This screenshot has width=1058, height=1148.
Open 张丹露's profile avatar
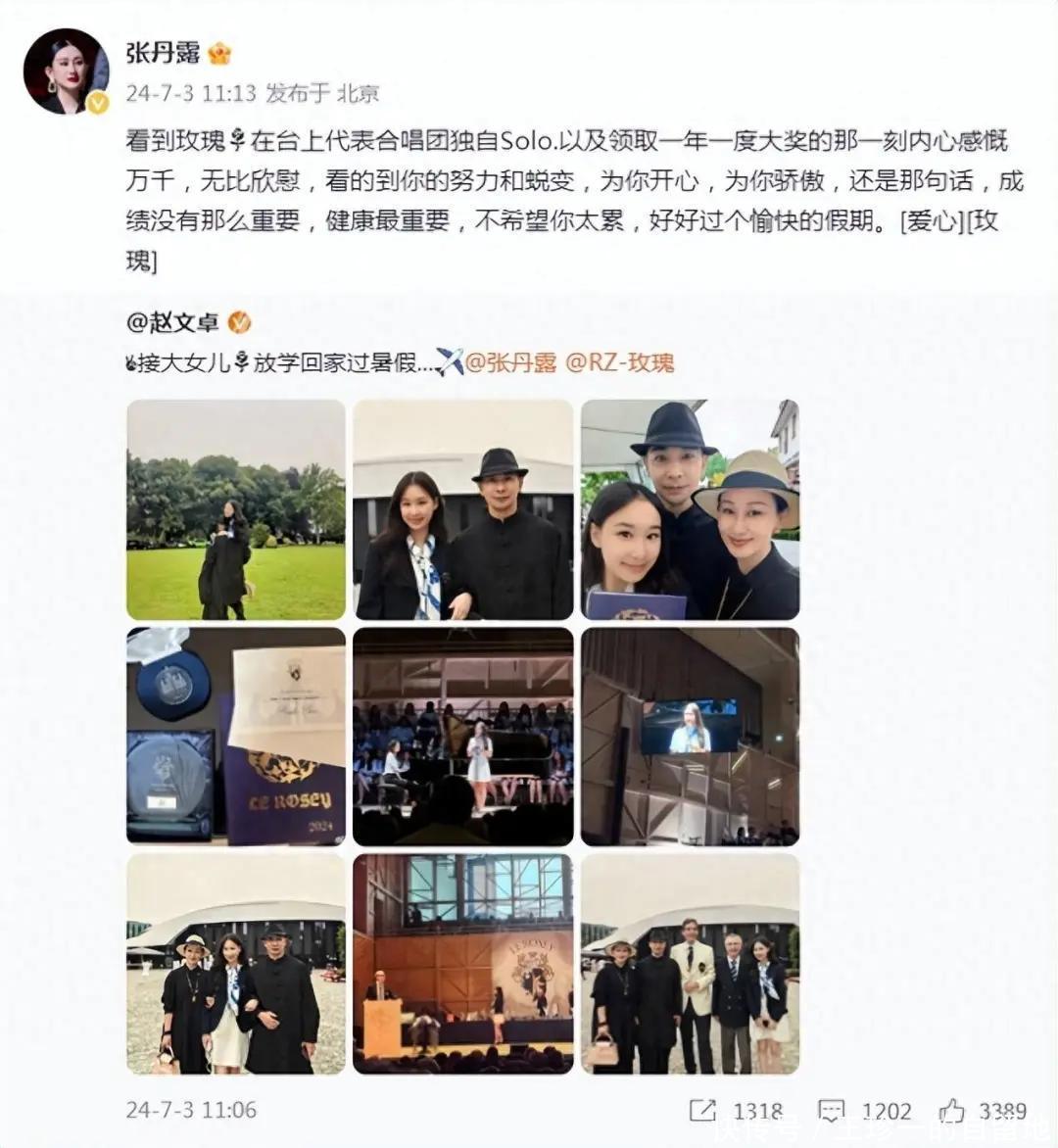point(67,72)
